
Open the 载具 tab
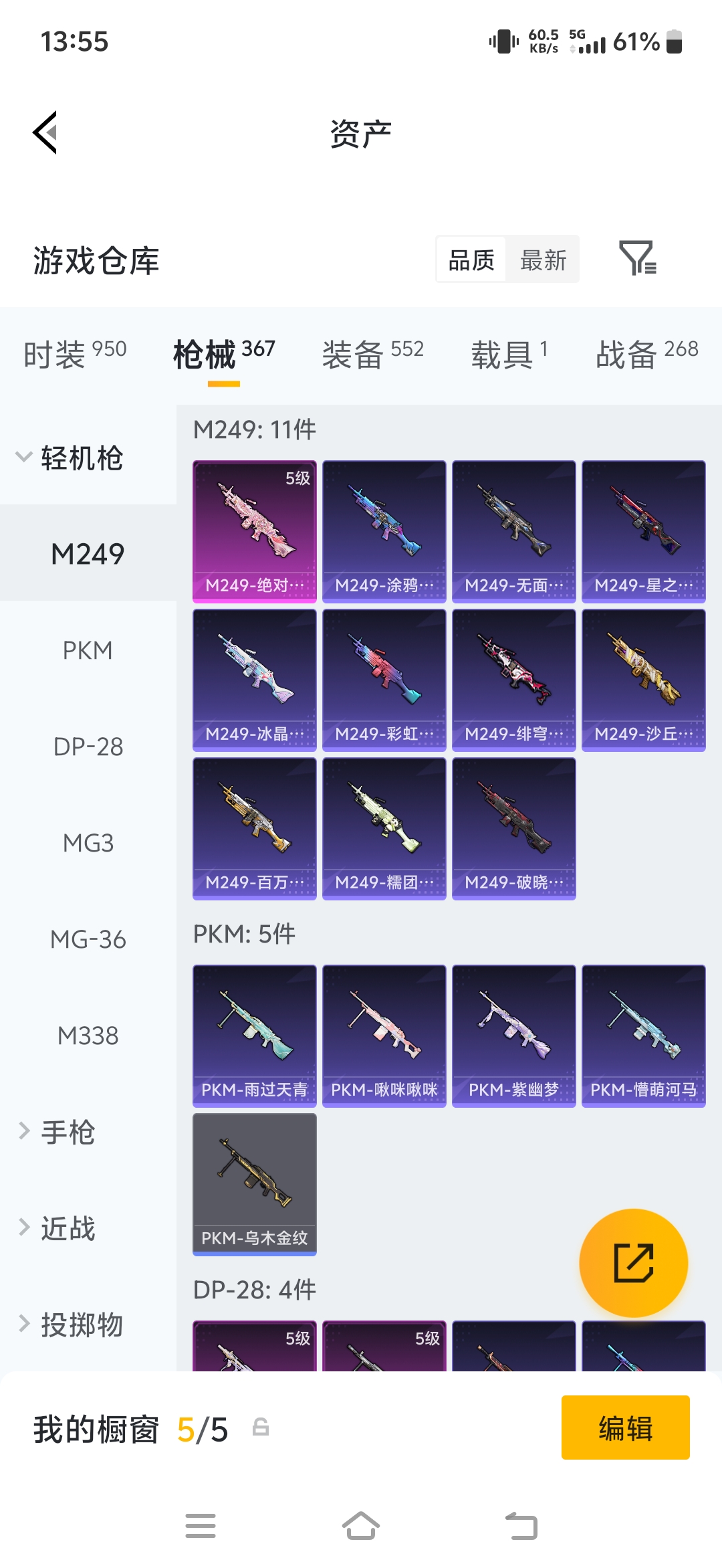click(509, 354)
